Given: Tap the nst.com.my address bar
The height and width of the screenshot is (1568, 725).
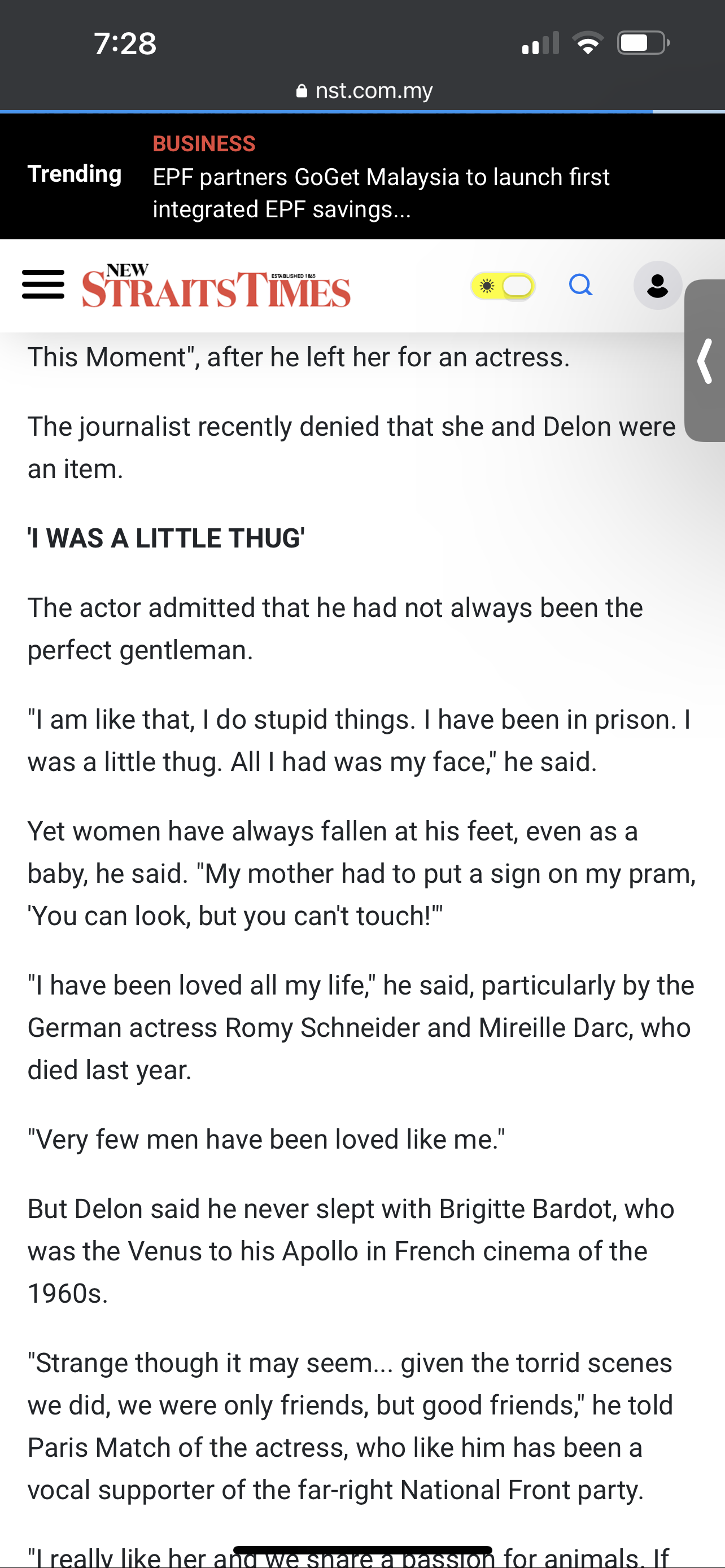Looking at the screenshot, I should 364,91.
